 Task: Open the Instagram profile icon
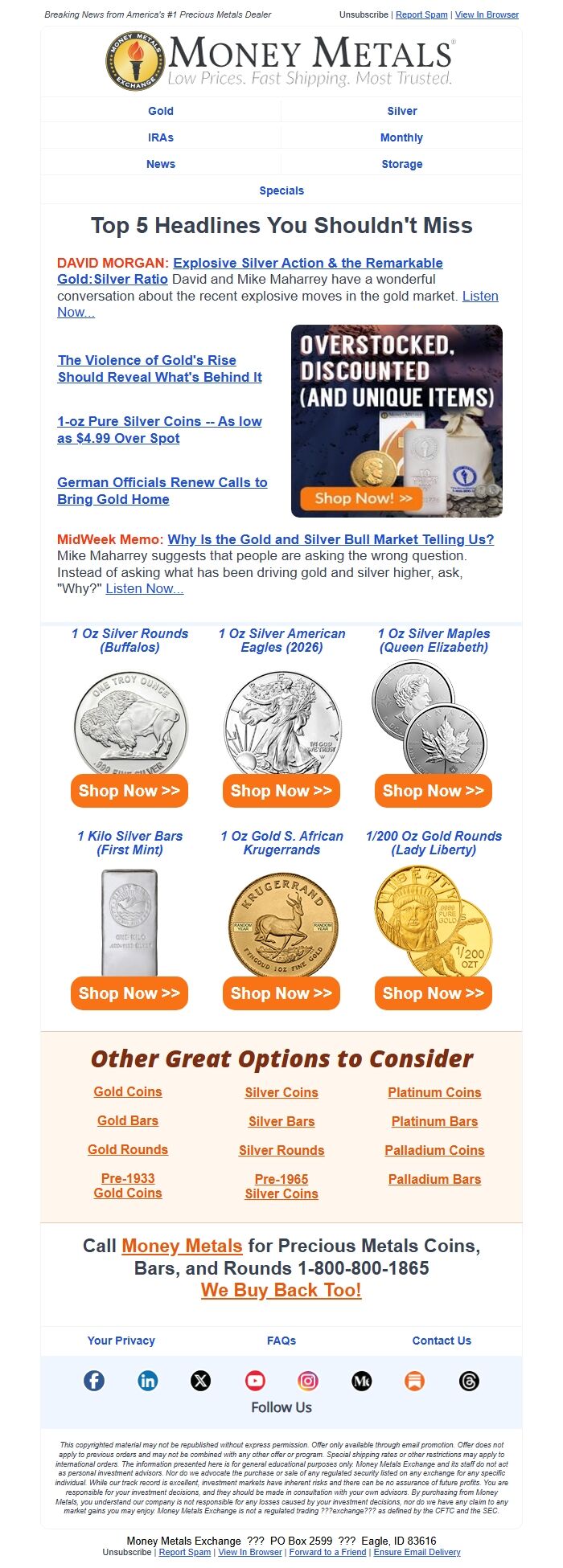pos(308,1381)
